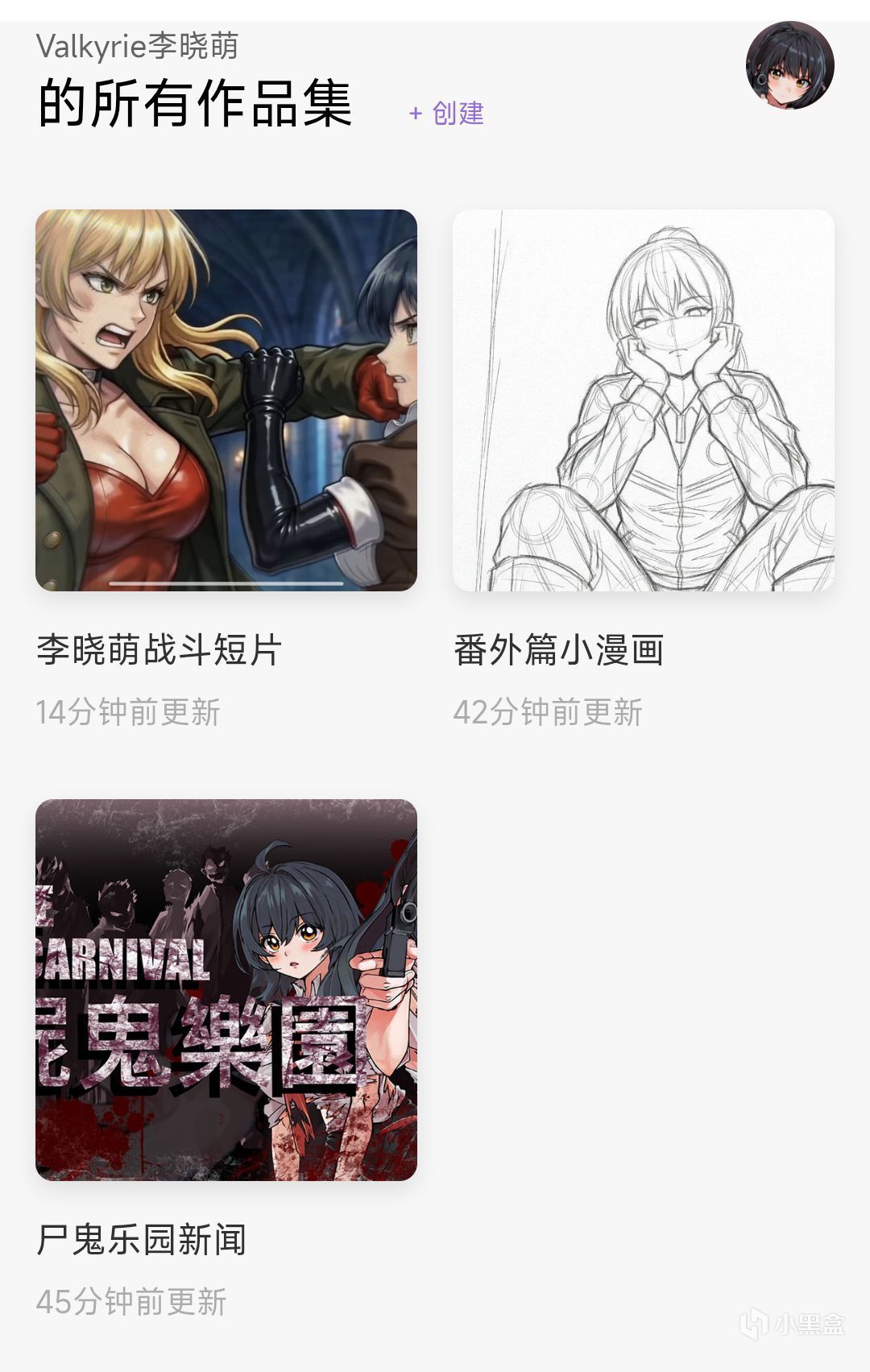
Task: Open the 番外篇小漫画 collection
Action: coord(643,400)
